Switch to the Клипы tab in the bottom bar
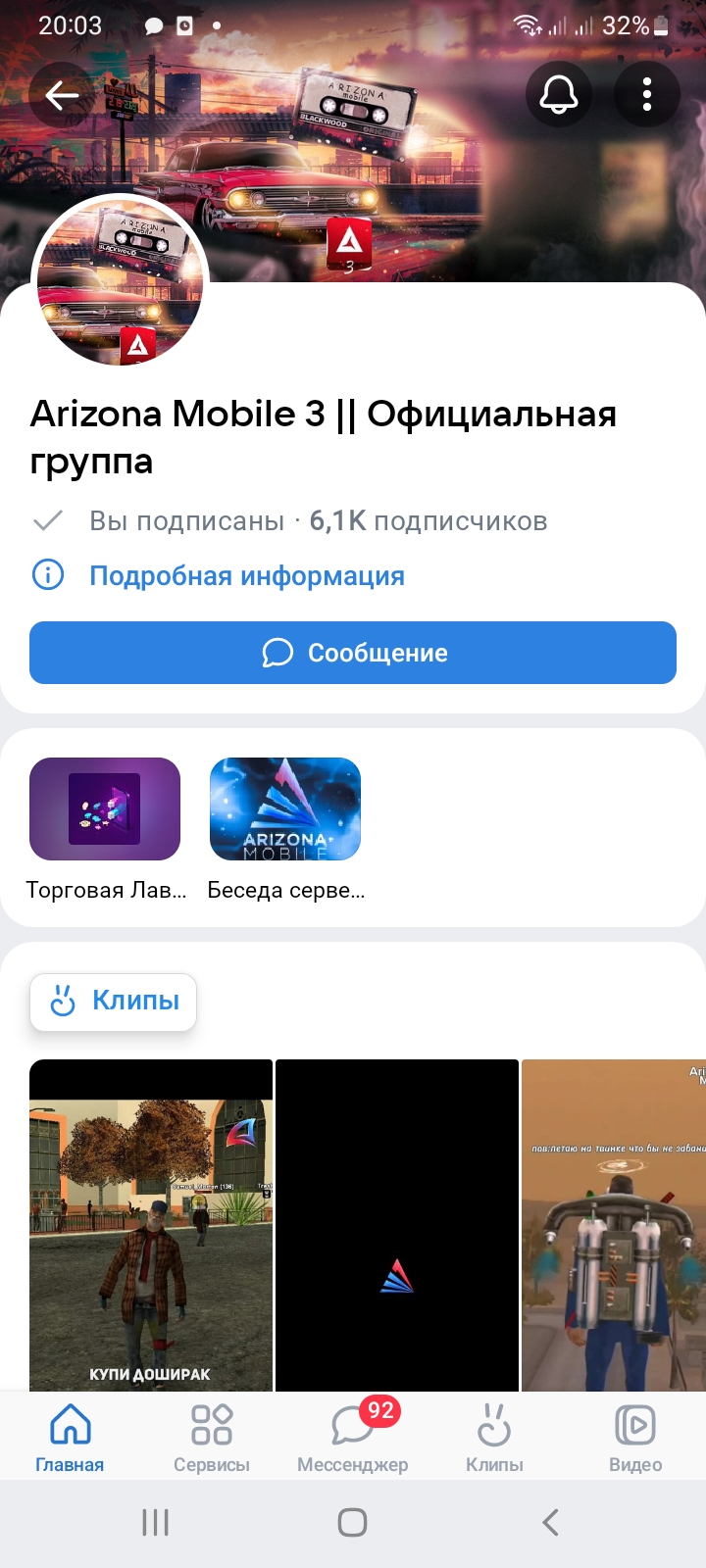 (494, 1437)
